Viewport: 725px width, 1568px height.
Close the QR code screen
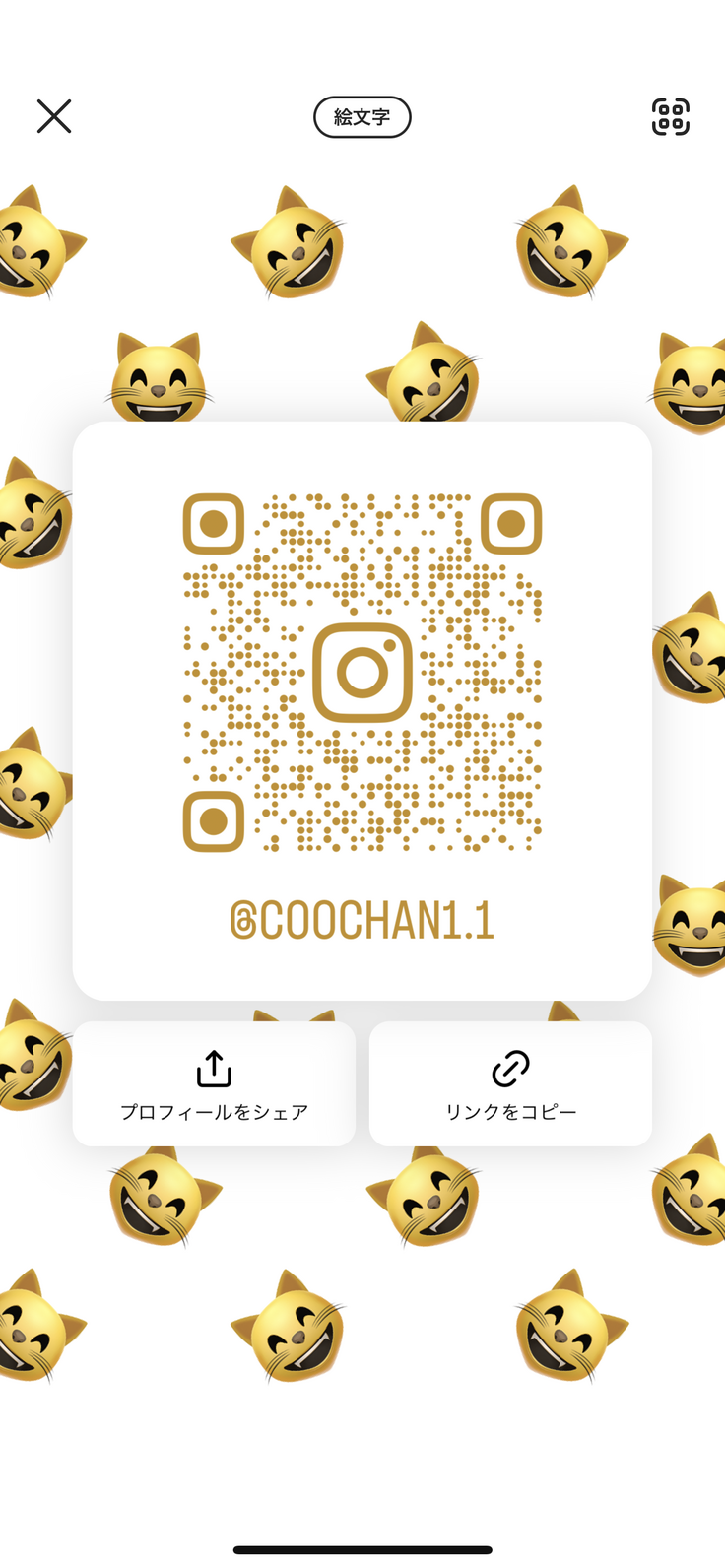pos(54,116)
